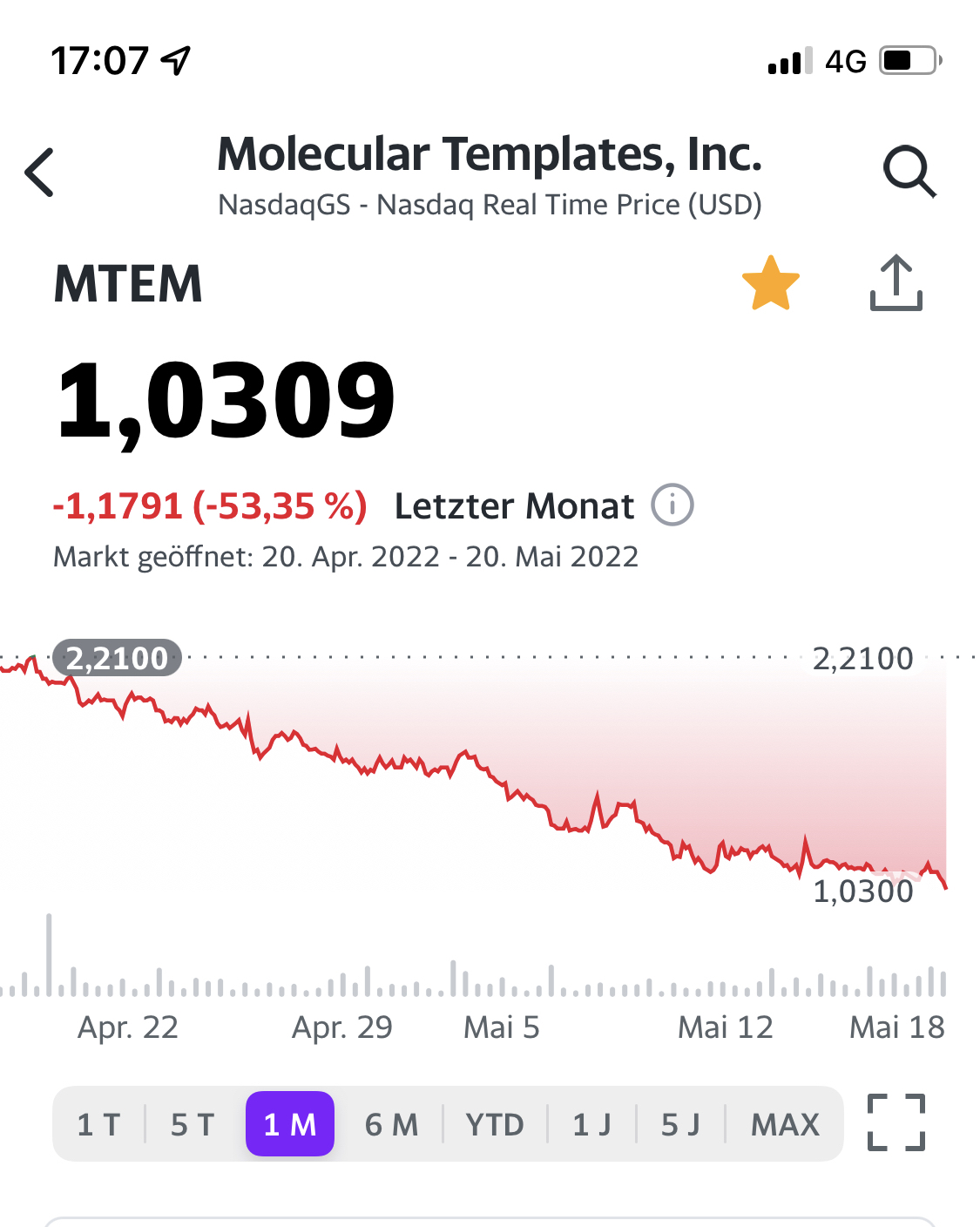Image resolution: width=980 pixels, height=1227 pixels.
Task: Toggle the star to unfavorite MTEM
Action: pos(771,281)
